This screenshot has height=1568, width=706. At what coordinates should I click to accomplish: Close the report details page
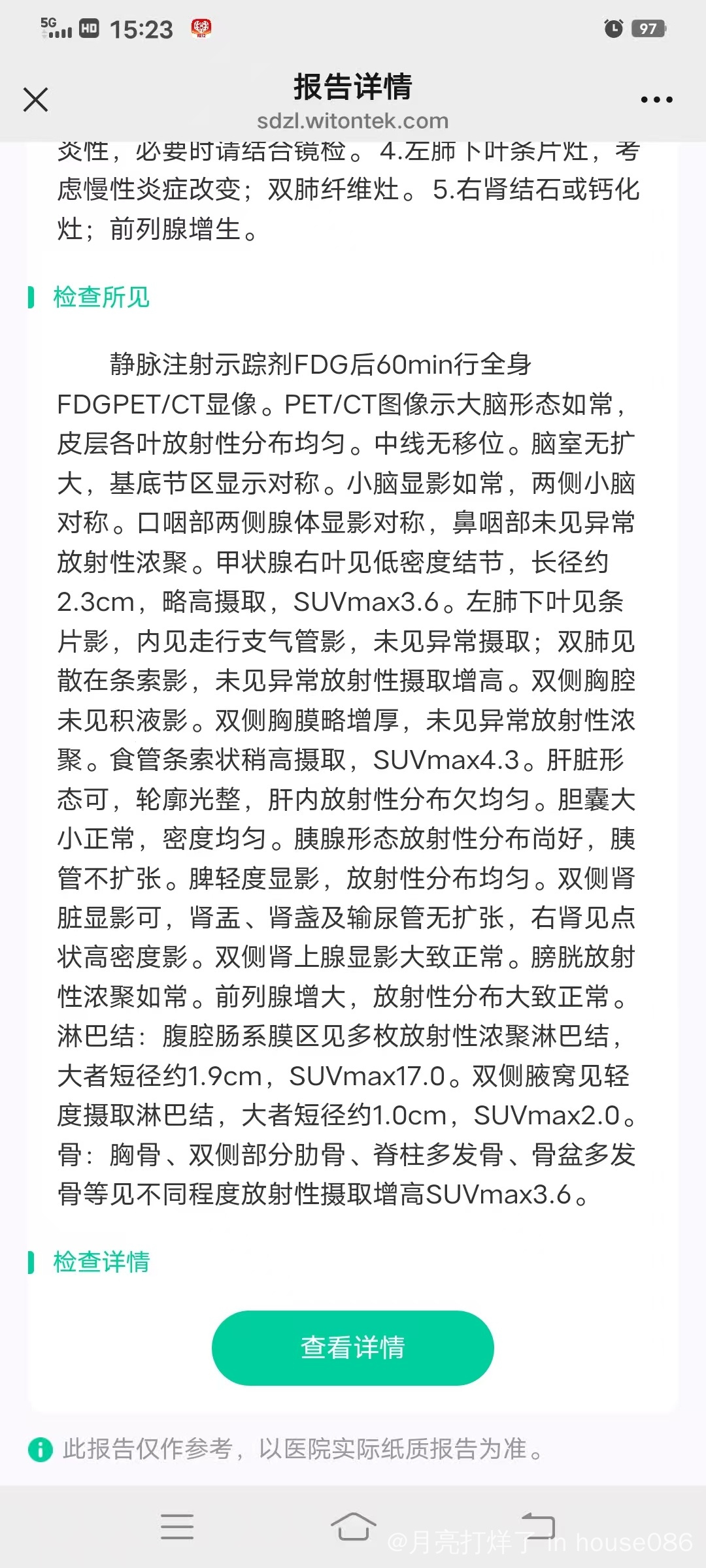(35, 100)
